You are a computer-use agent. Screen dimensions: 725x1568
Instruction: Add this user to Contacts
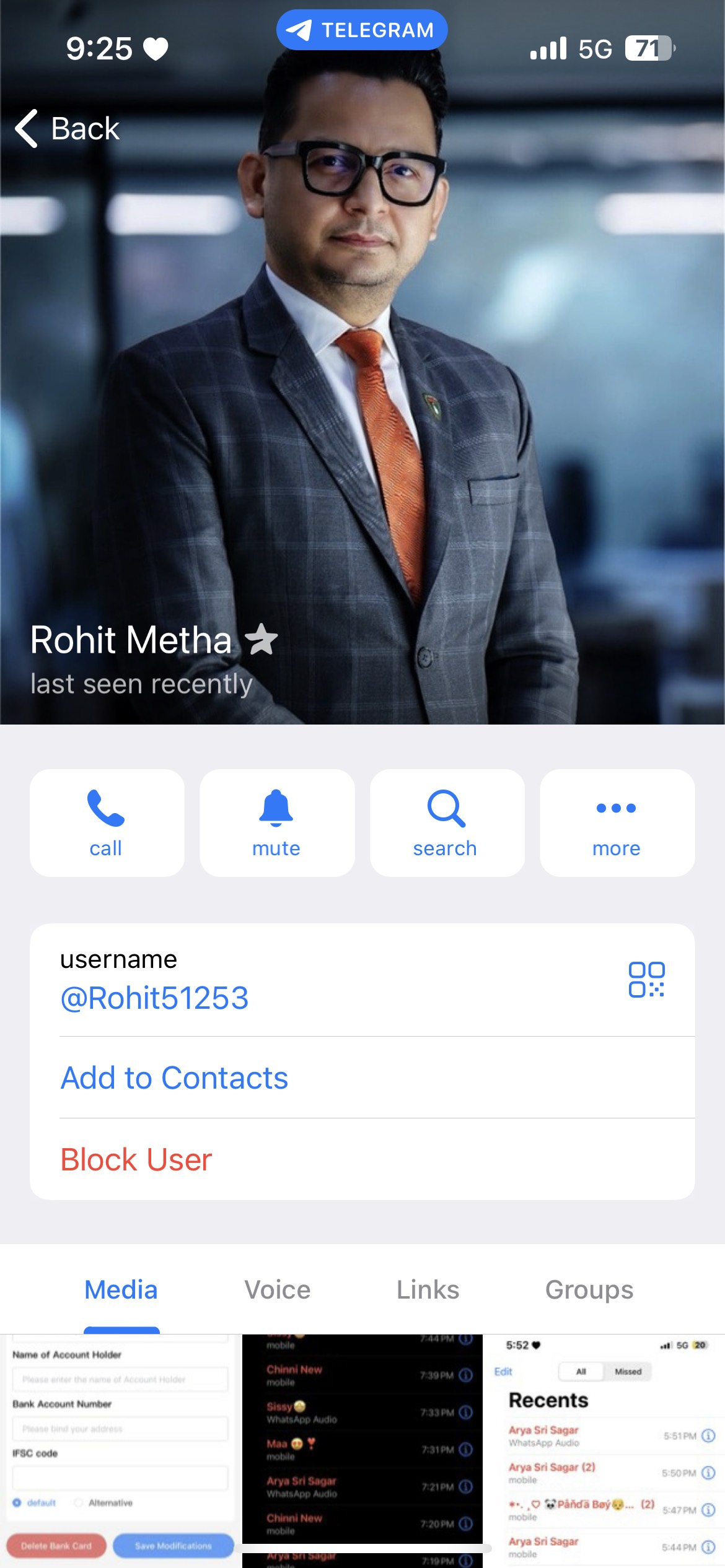pos(174,1078)
